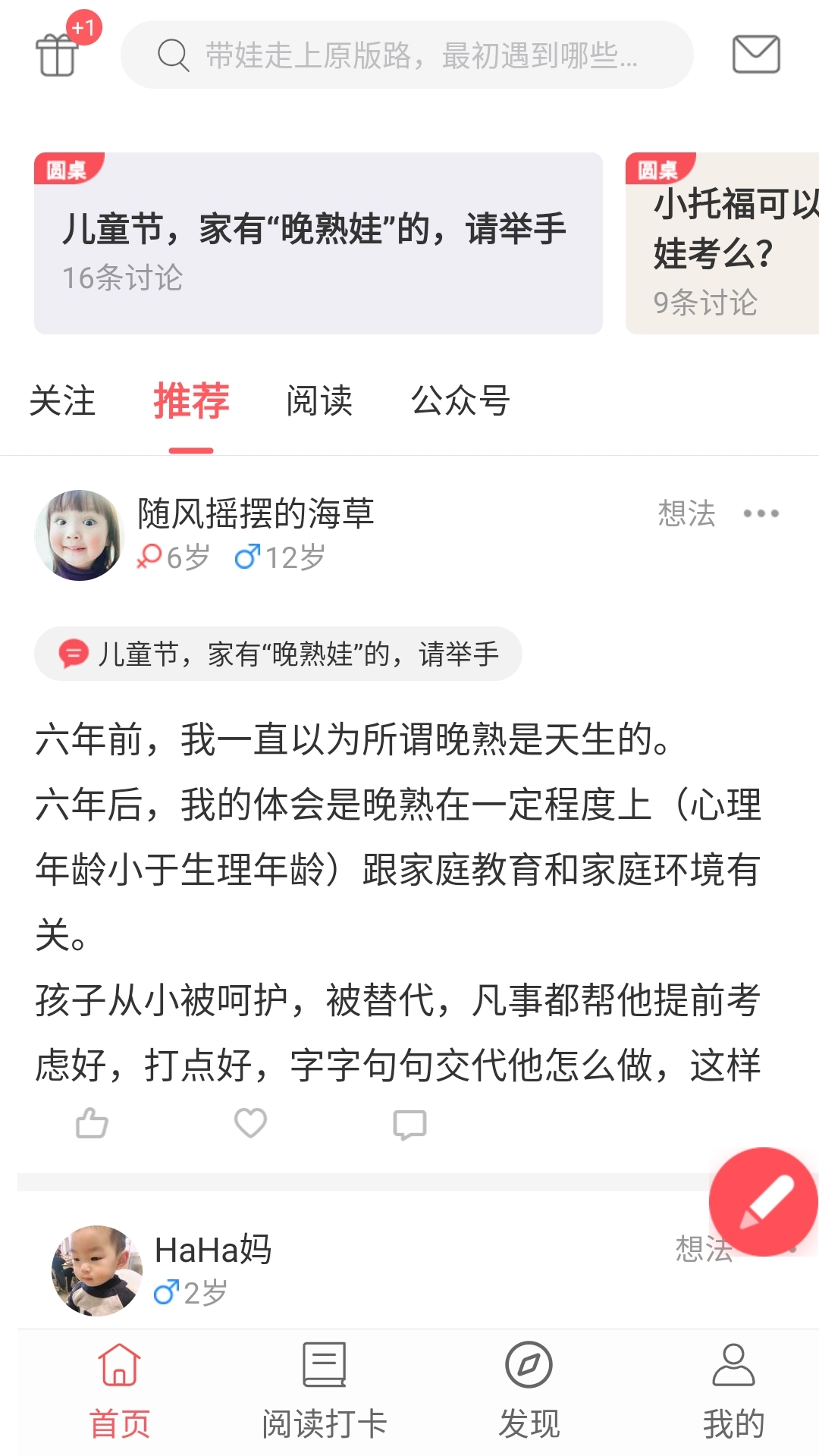Open the 儿童节晚熟娃 roundtable card

[318, 243]
